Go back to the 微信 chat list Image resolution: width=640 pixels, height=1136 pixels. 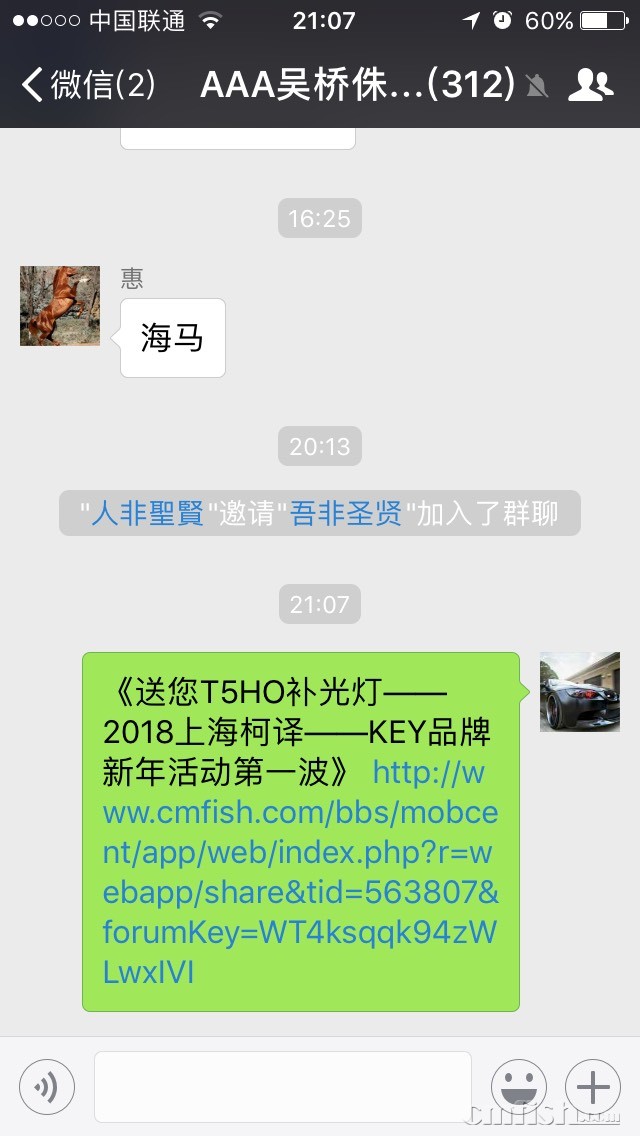coord(88,85)
